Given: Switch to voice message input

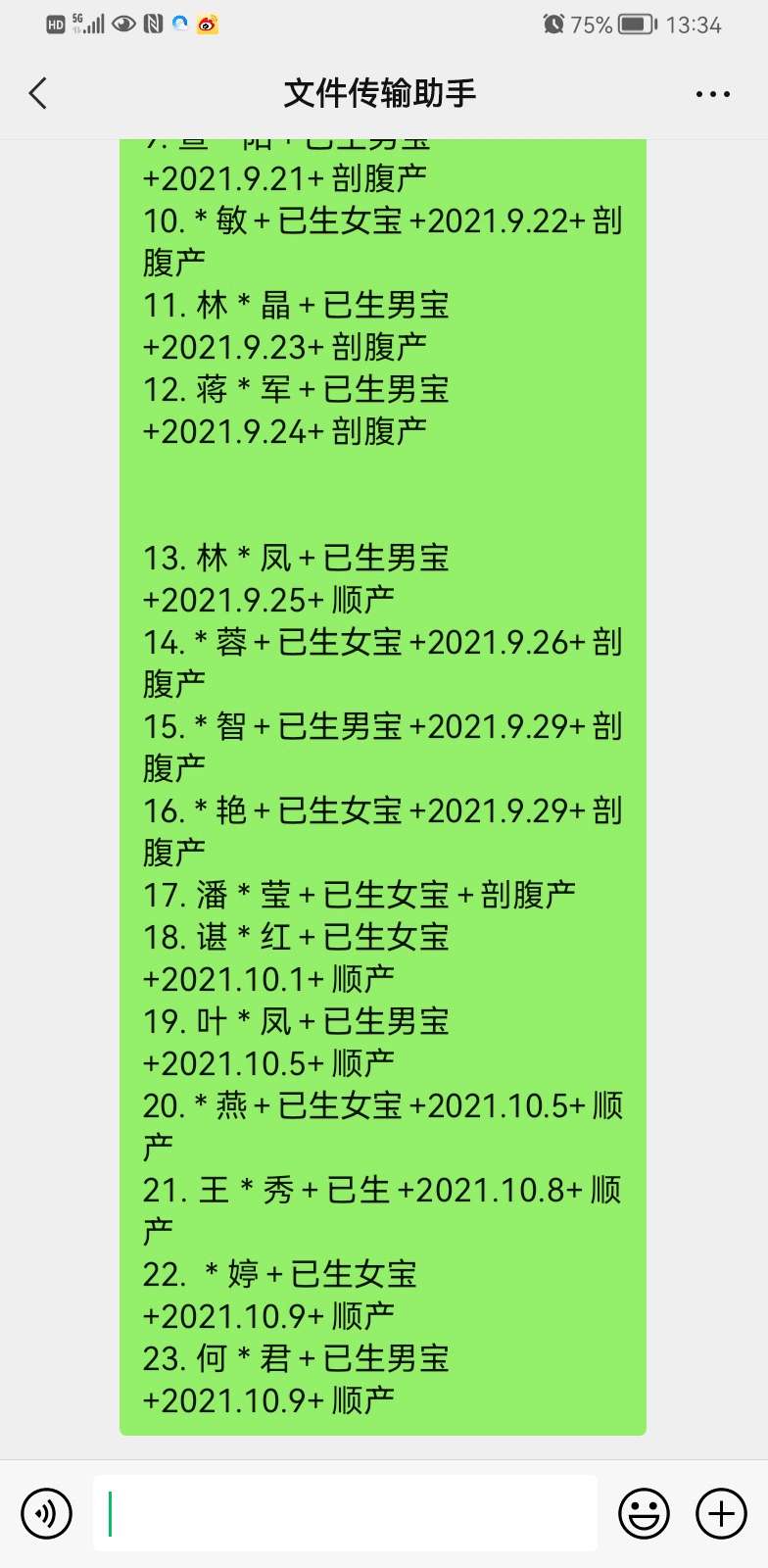Looking at the screenshot, I should (46, 1513).
